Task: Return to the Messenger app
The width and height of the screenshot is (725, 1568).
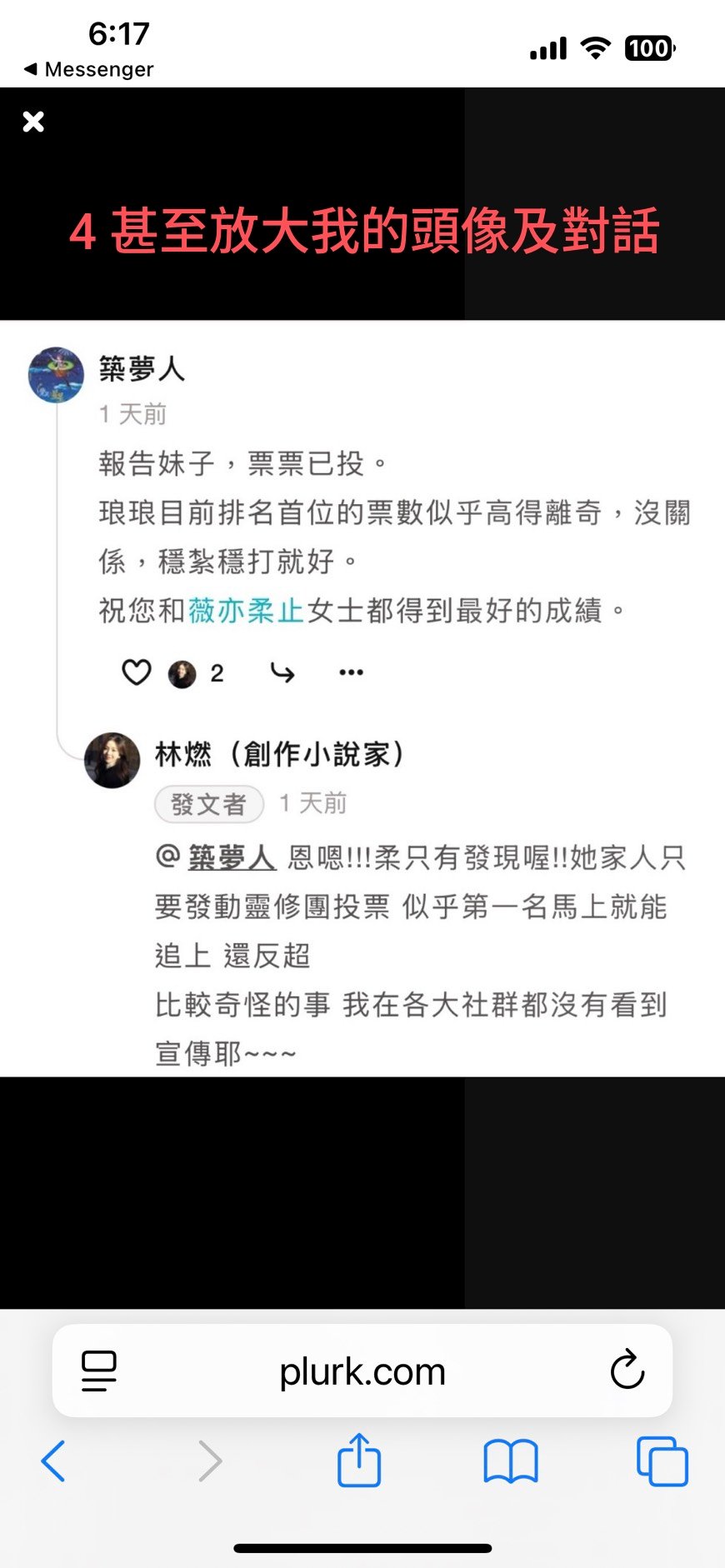Action: point(89,69)
